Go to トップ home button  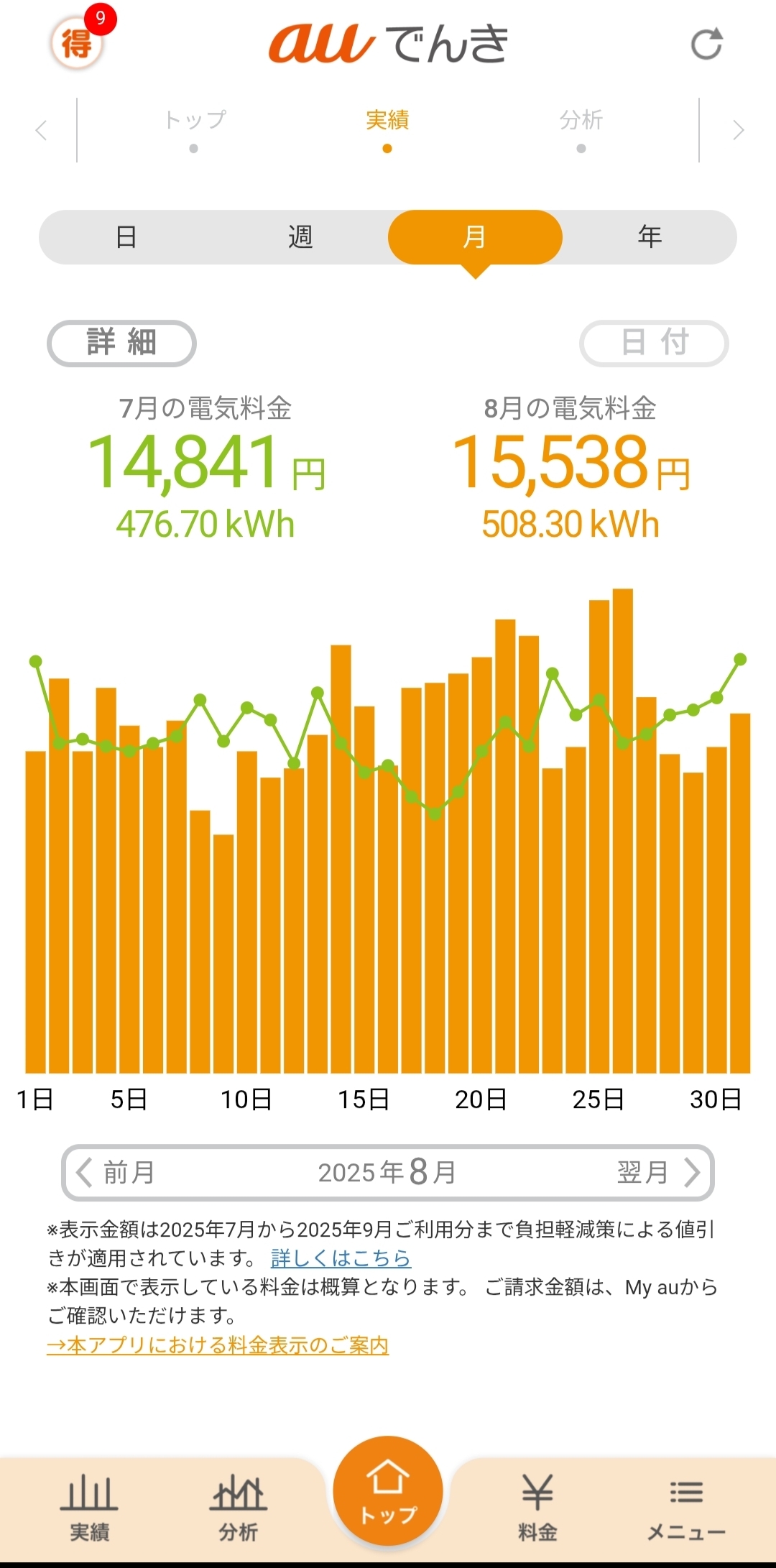(x=388, y=1490)
